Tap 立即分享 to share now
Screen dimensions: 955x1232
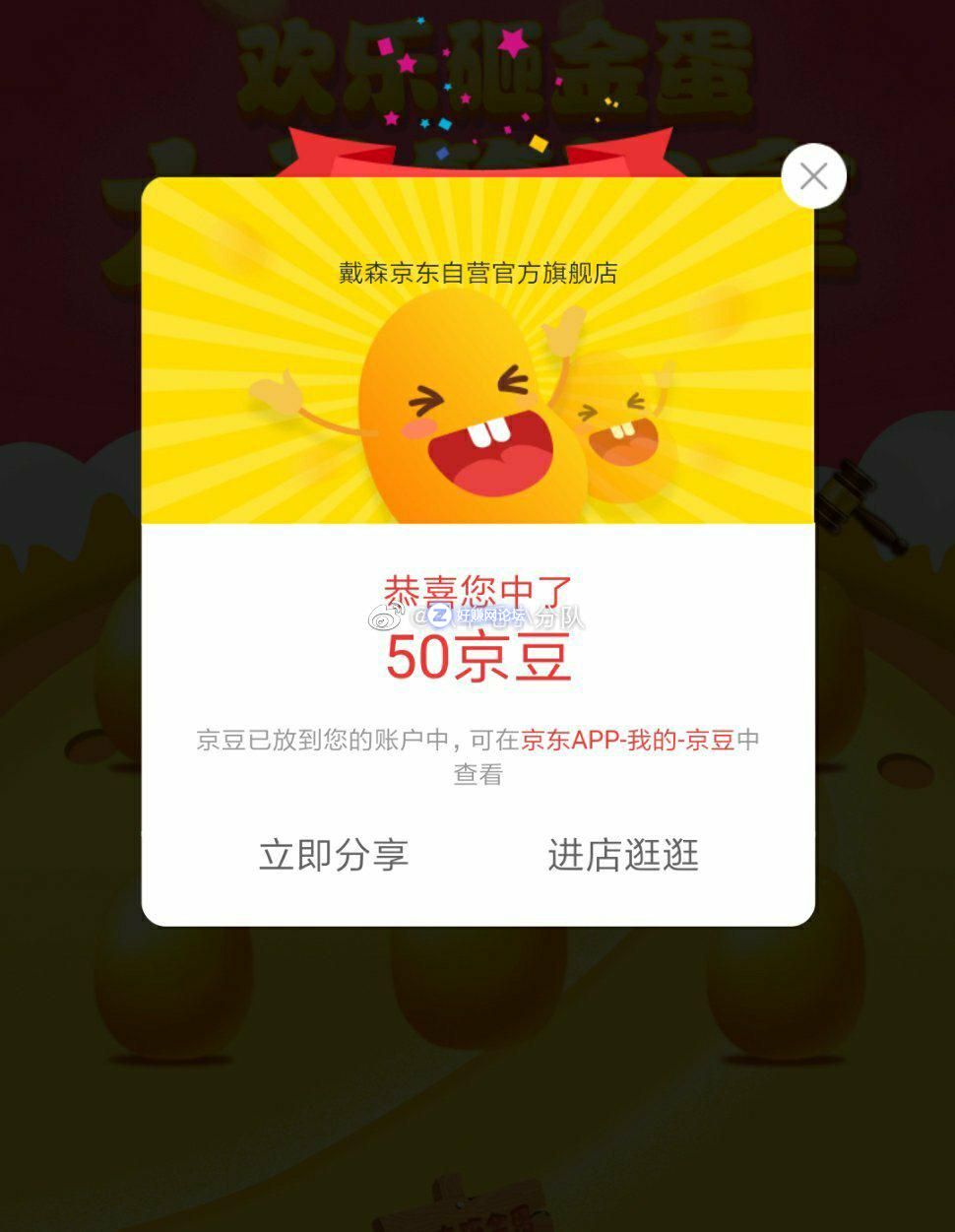(x=334, y=854)
